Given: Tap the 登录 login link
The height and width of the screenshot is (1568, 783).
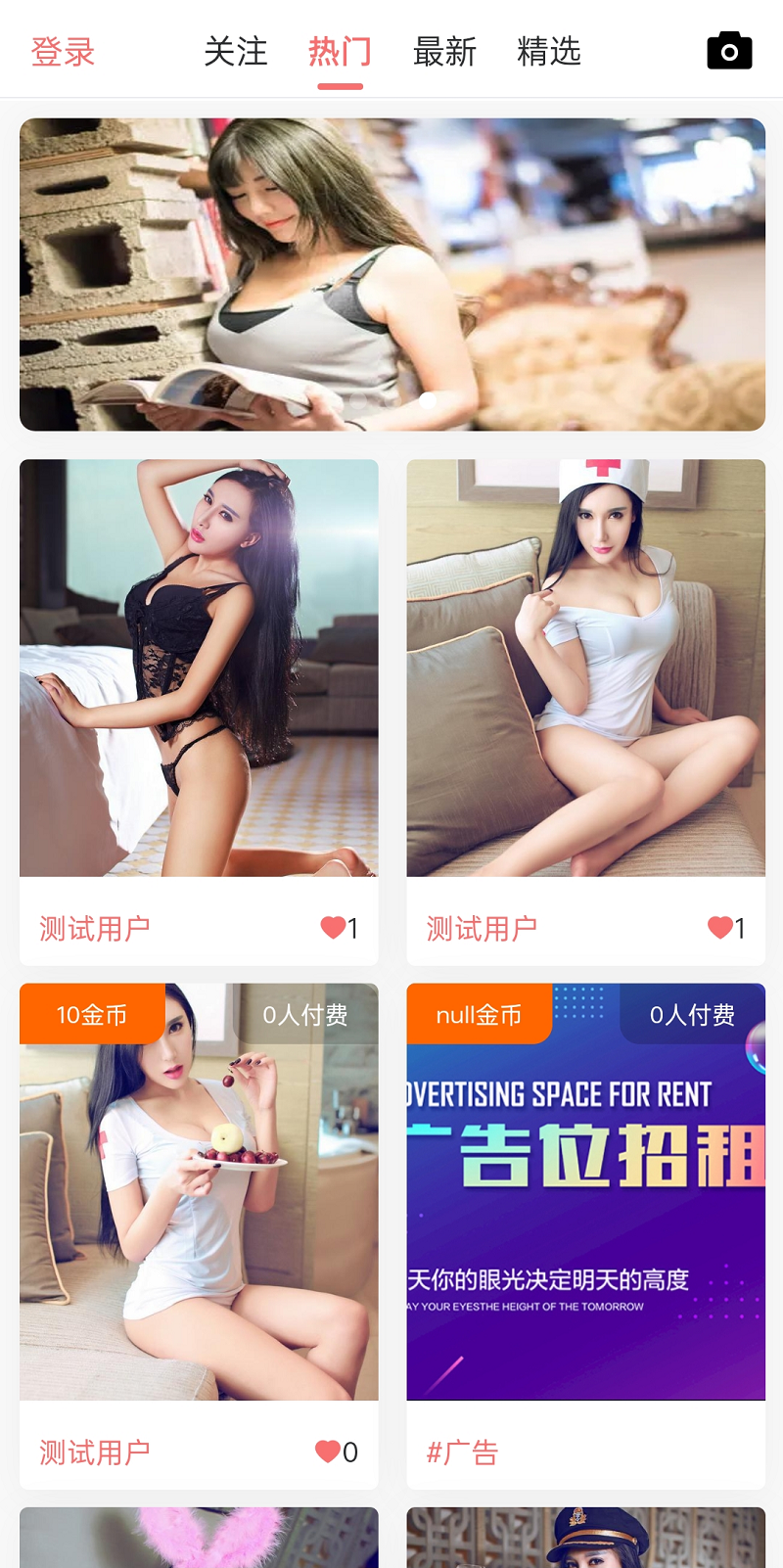Looking at the screenshot, I should (63, 52).
